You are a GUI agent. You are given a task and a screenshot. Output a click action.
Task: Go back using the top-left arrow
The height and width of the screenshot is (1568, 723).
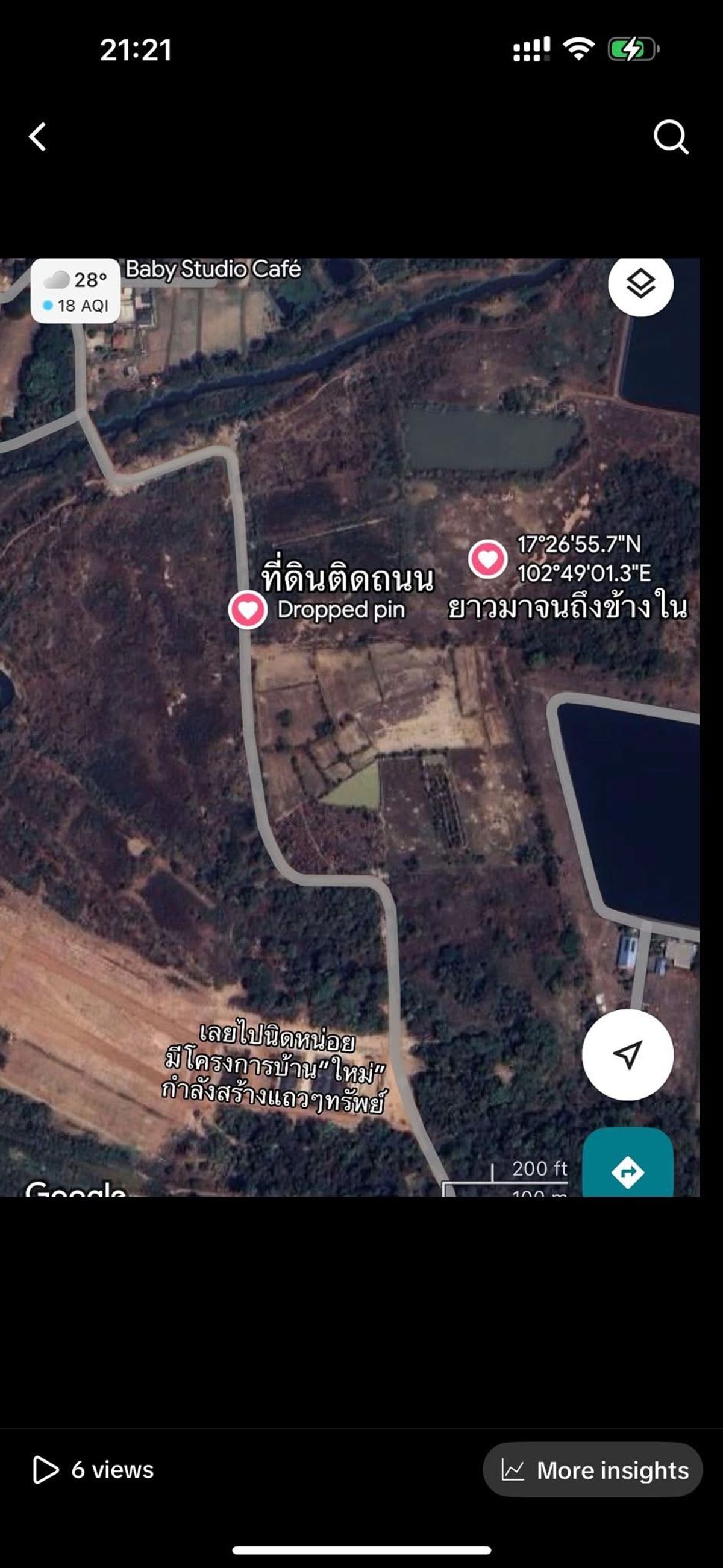pyautogui.click(x=38, y=136)
